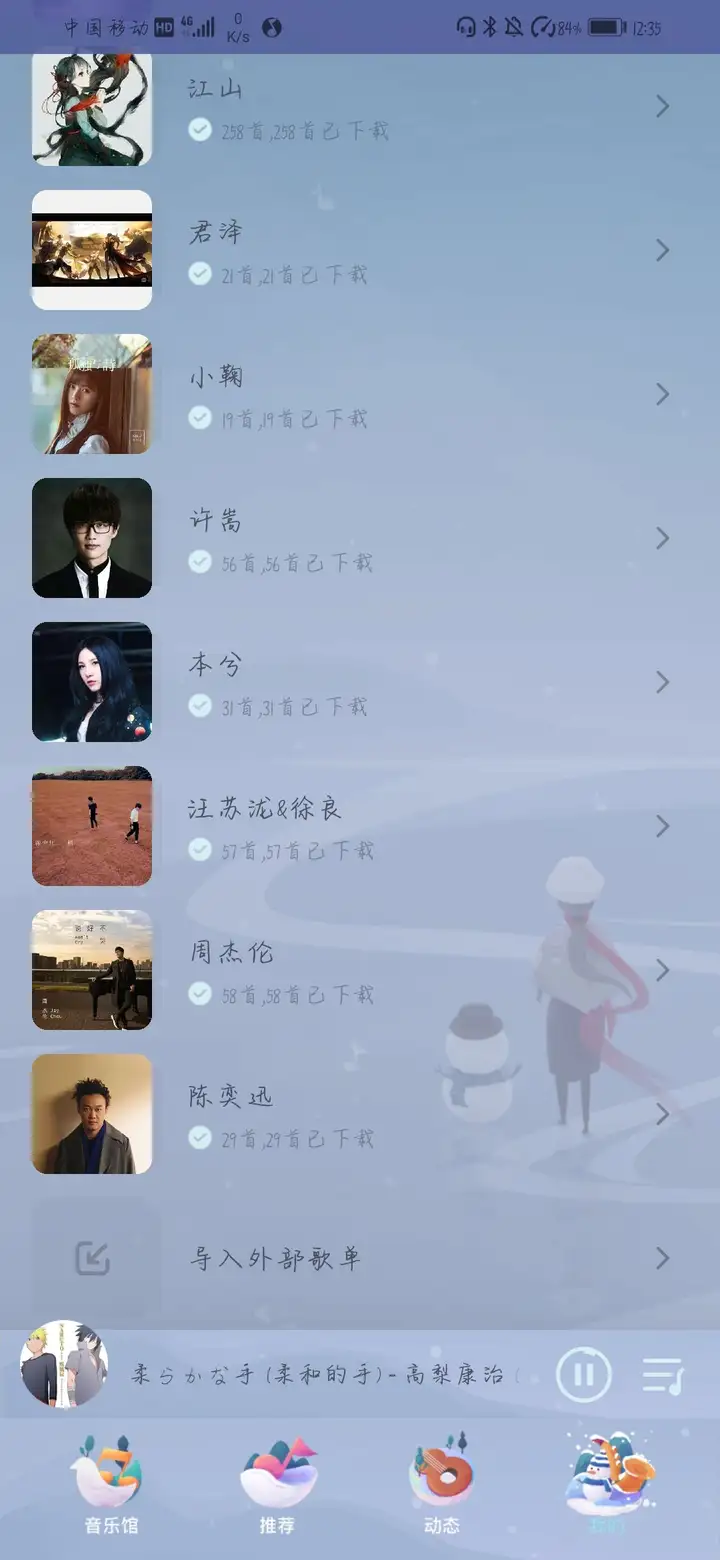Open the 小鞠 playlist

pyautogui.click(x=360, y=394)
